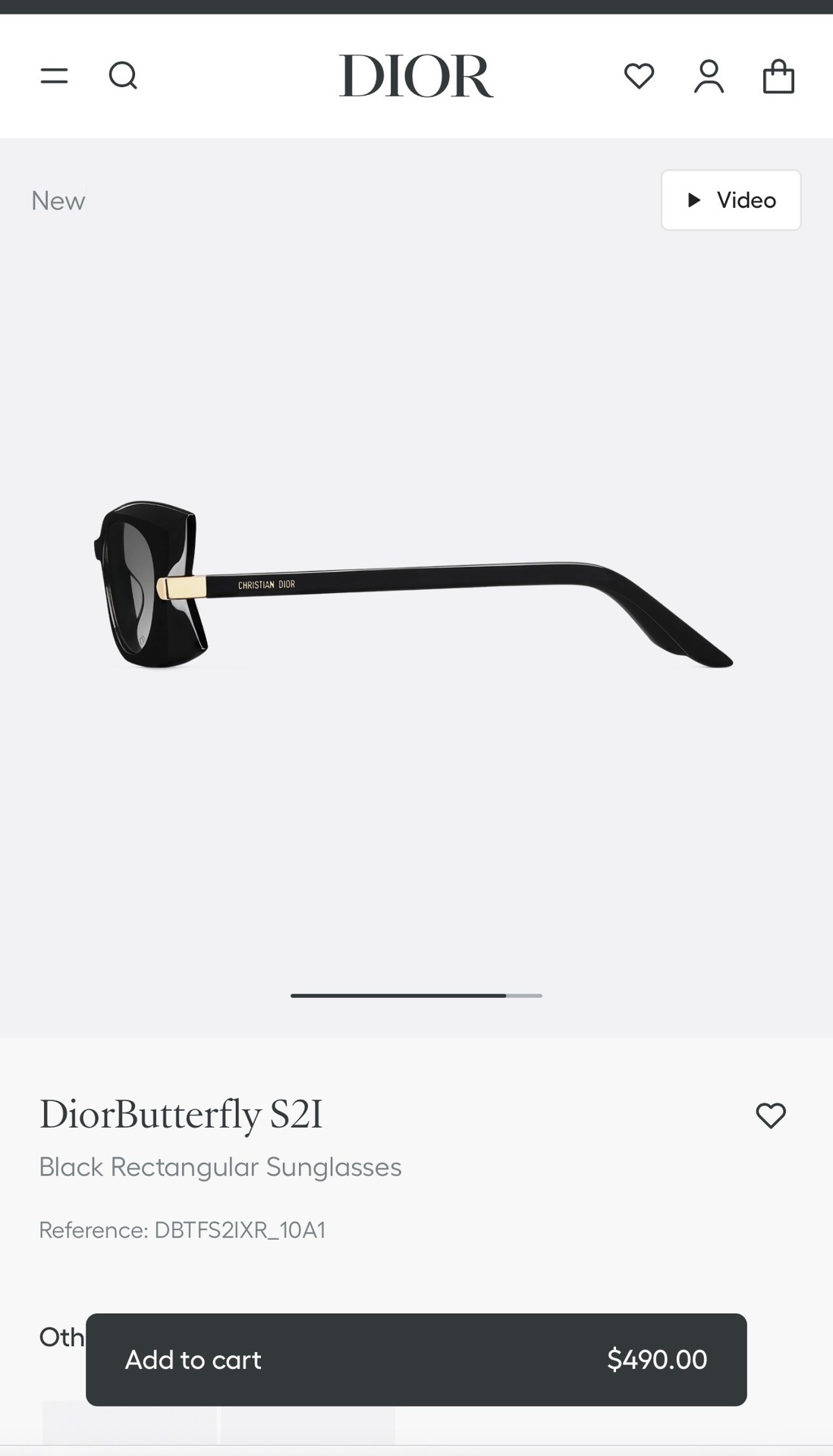Open the hamburger navigation menu

click(53, 76)
